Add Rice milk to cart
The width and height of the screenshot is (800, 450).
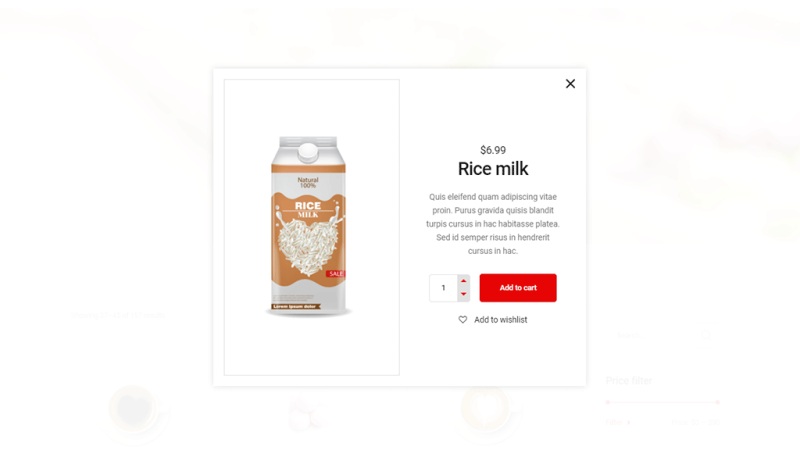(518, 288)
